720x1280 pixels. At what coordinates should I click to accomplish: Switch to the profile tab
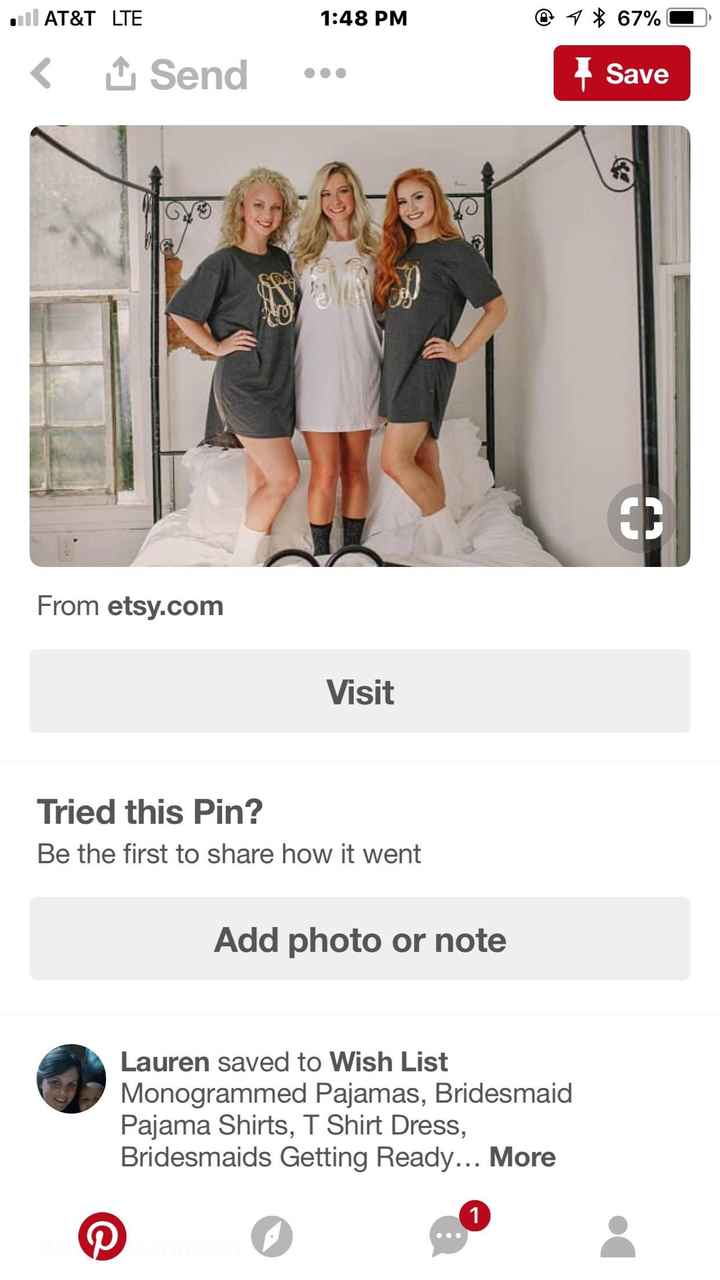(618, 1237)
